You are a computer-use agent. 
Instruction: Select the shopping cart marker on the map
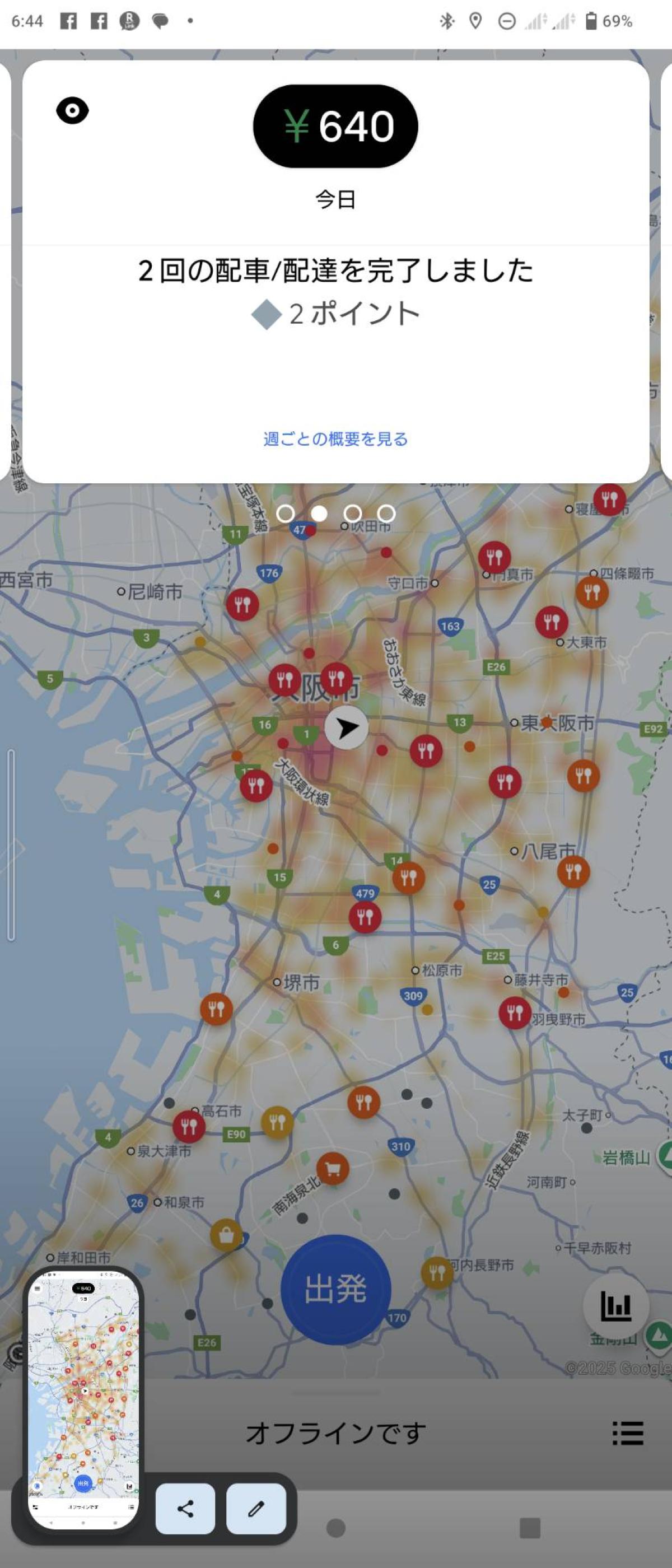[x=332, y=1169]
